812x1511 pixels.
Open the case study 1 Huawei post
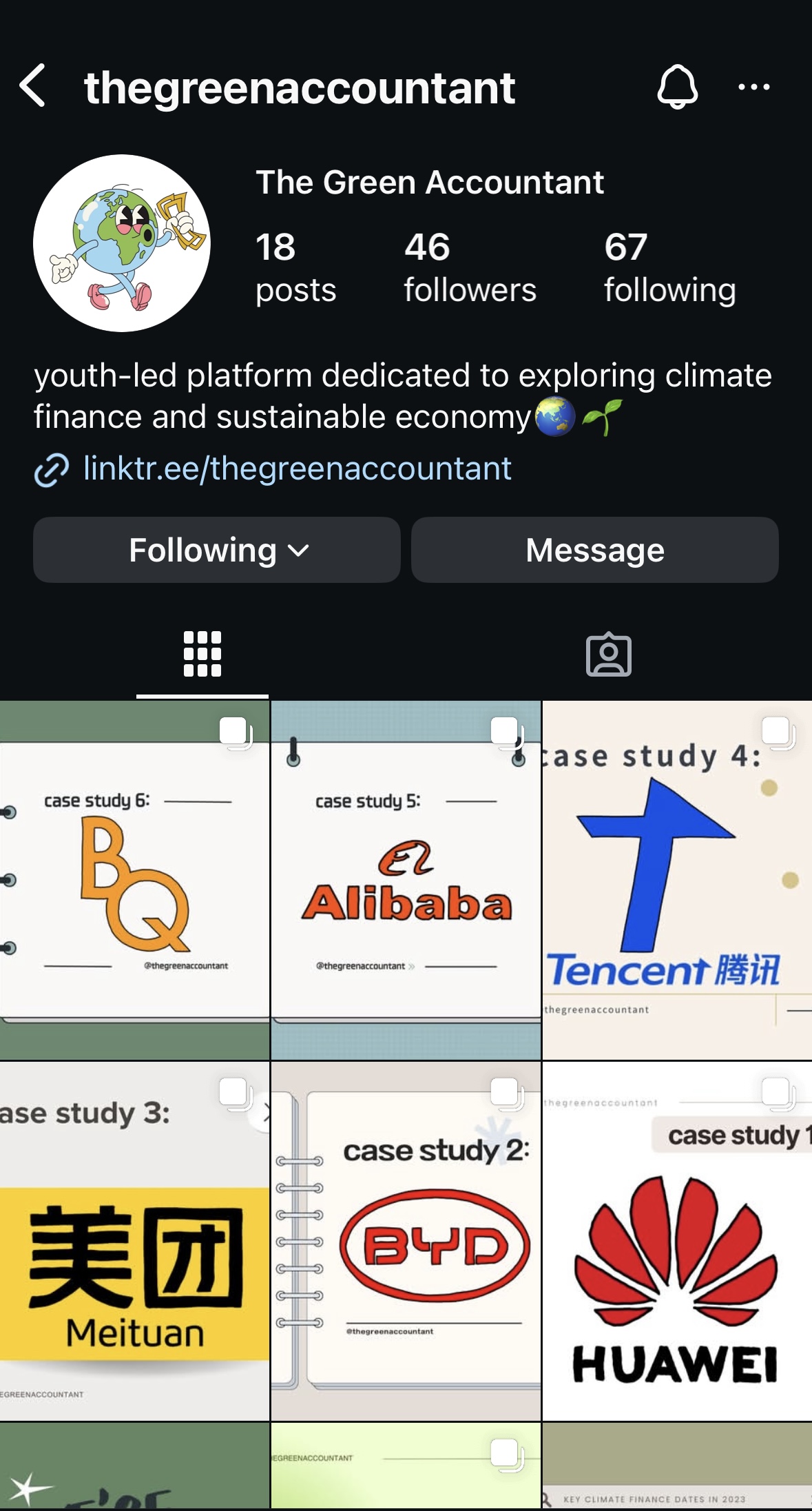(x=677, y=1240)
